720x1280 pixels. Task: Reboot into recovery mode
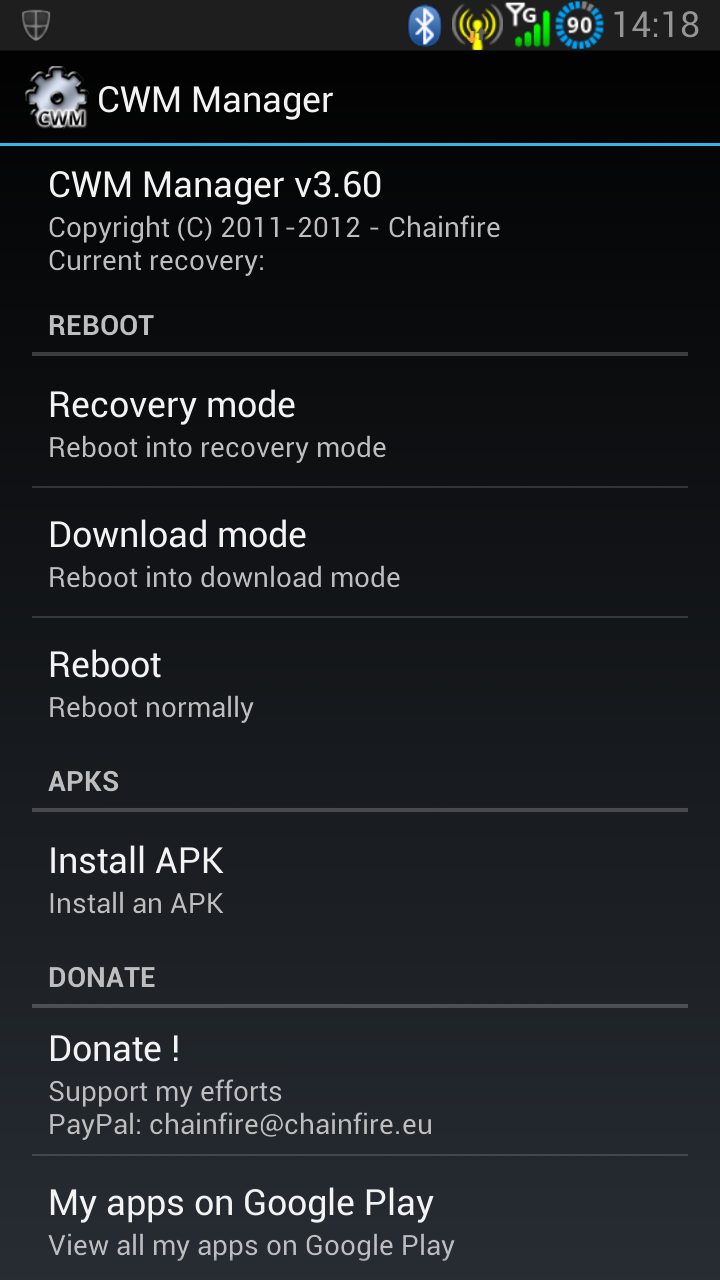[x=360, y=423]
